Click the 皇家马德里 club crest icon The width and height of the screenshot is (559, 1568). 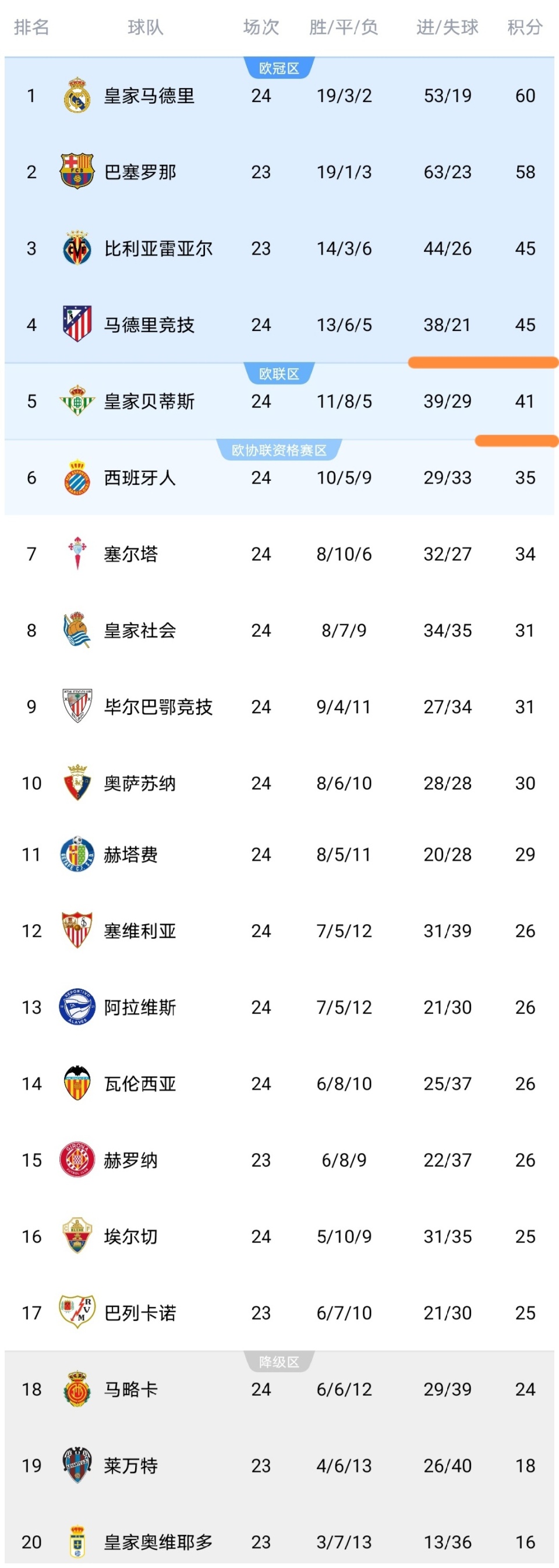tap(77, 96)
